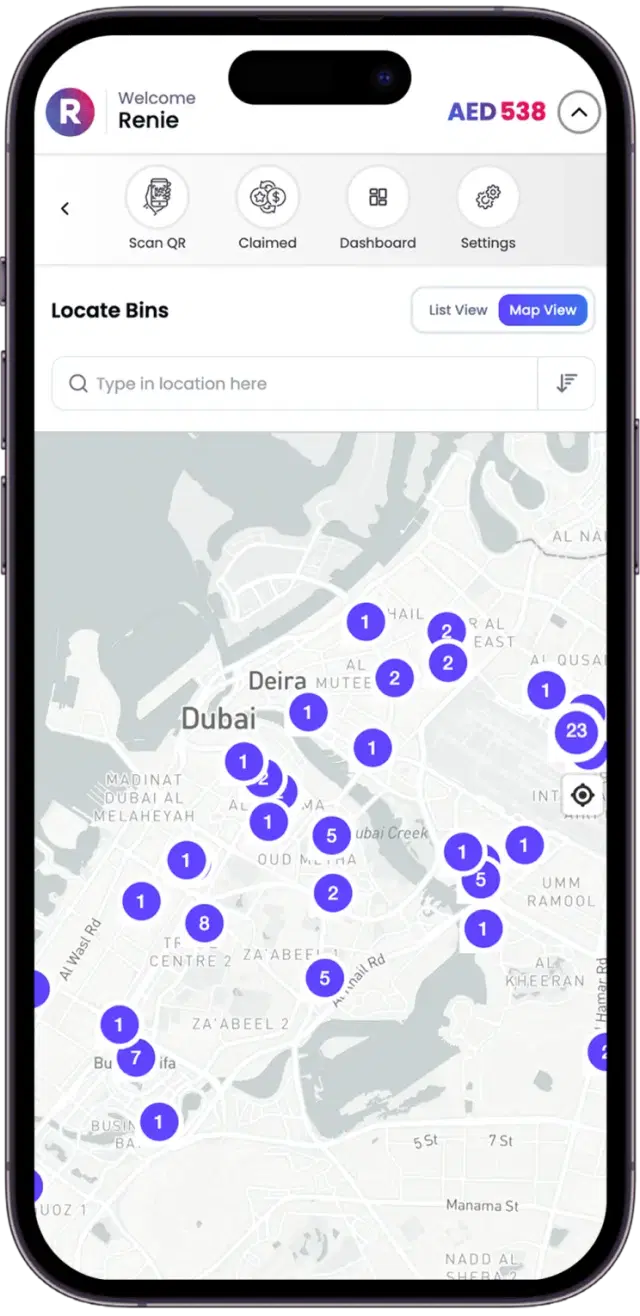This screenshot has width=640, height=1316.
Task: Select the bin cluster marked 8
Action: (x=204, y=923)
